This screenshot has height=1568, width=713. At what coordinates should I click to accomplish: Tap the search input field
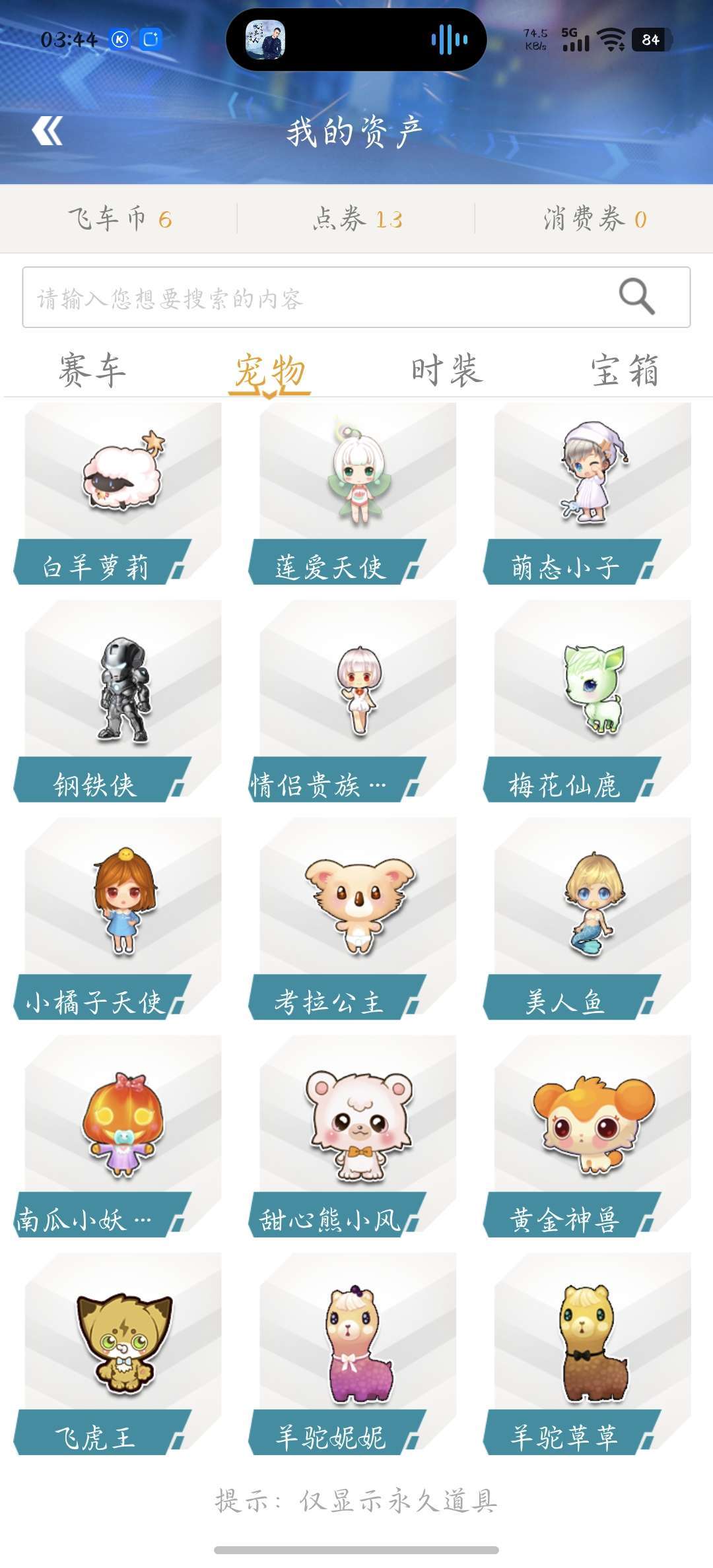(356, 297)
